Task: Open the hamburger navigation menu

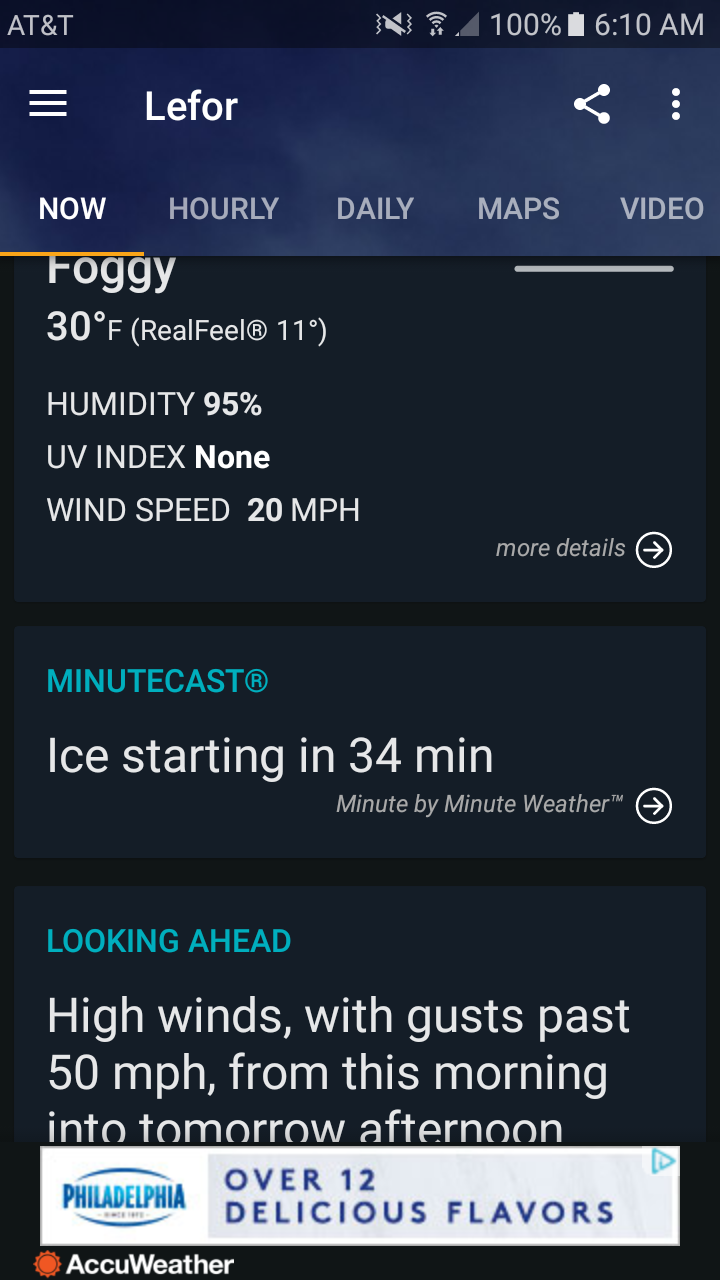Action: (x=48, y=104)
